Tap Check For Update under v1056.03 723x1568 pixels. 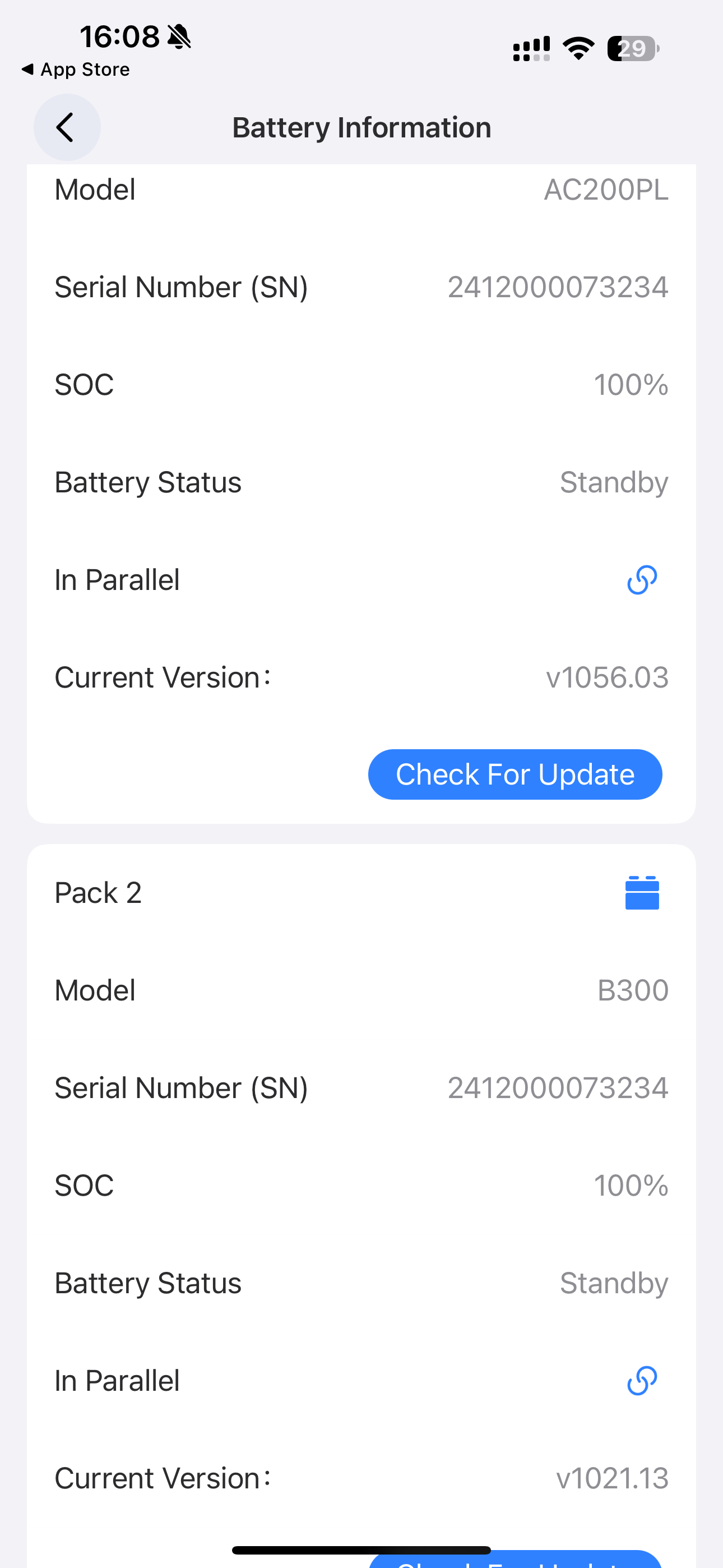pos(515,774)
